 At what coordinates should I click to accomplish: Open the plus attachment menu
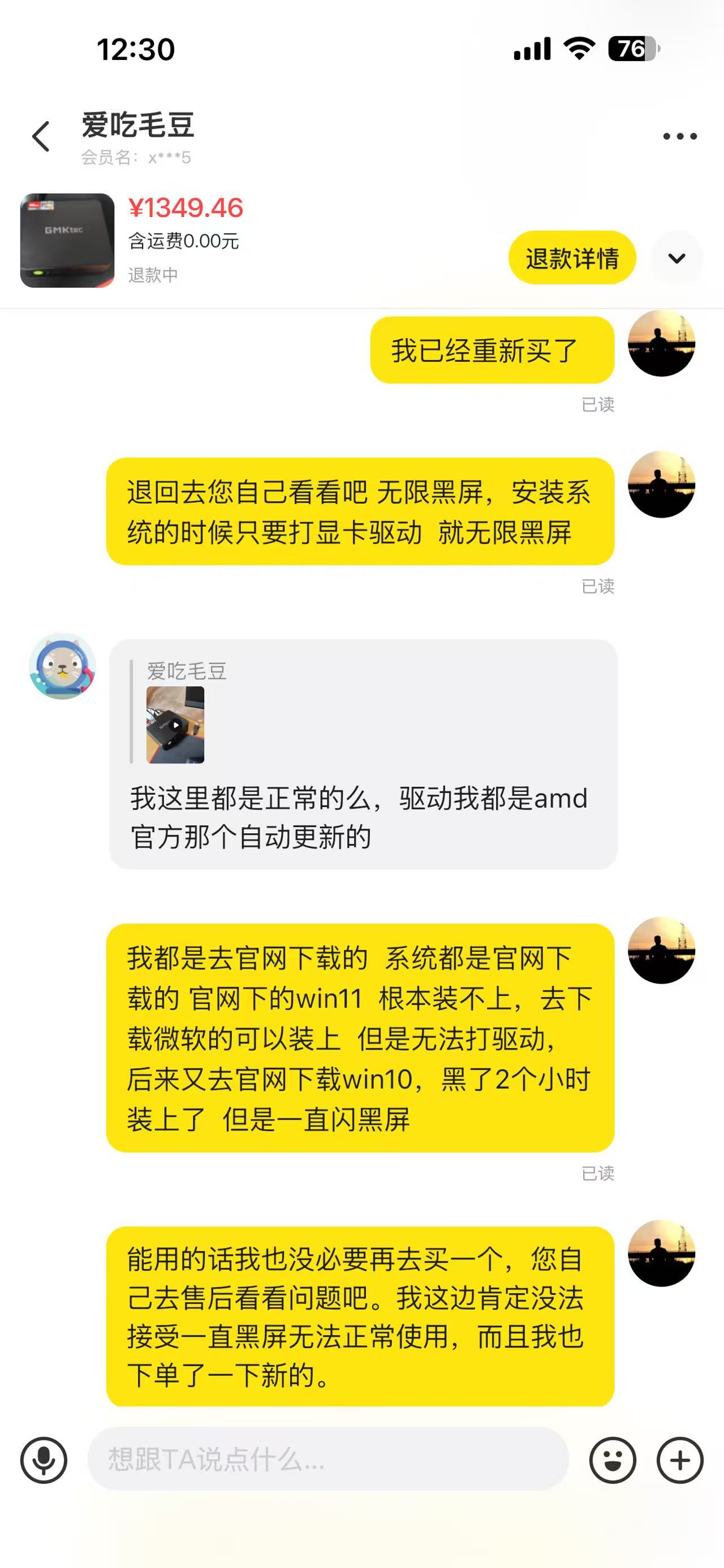click(x=679, y=1459)
